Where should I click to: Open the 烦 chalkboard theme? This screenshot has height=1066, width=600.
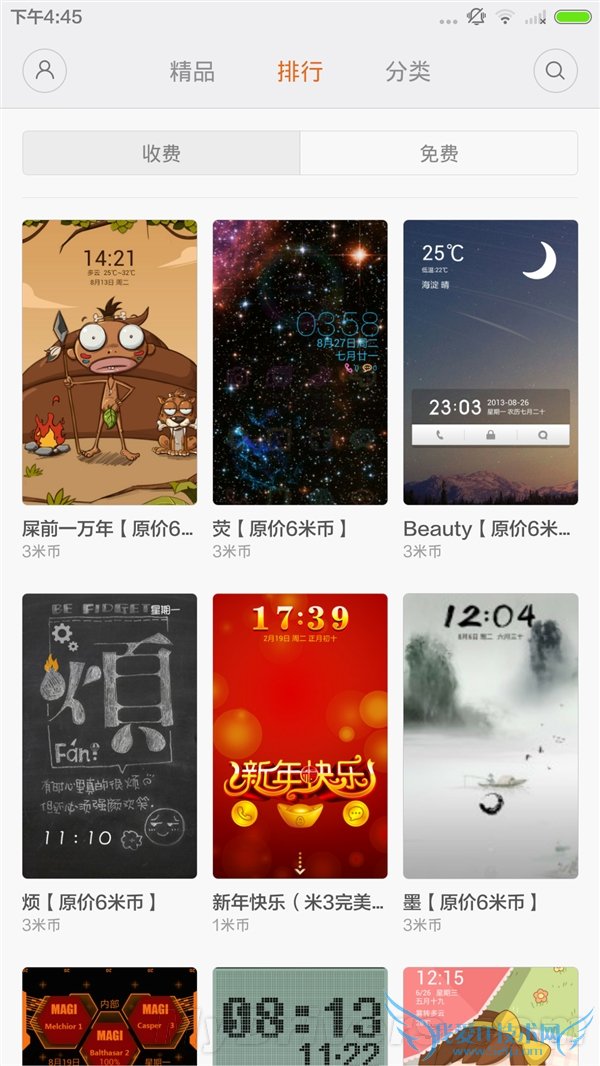coord(110,736)
